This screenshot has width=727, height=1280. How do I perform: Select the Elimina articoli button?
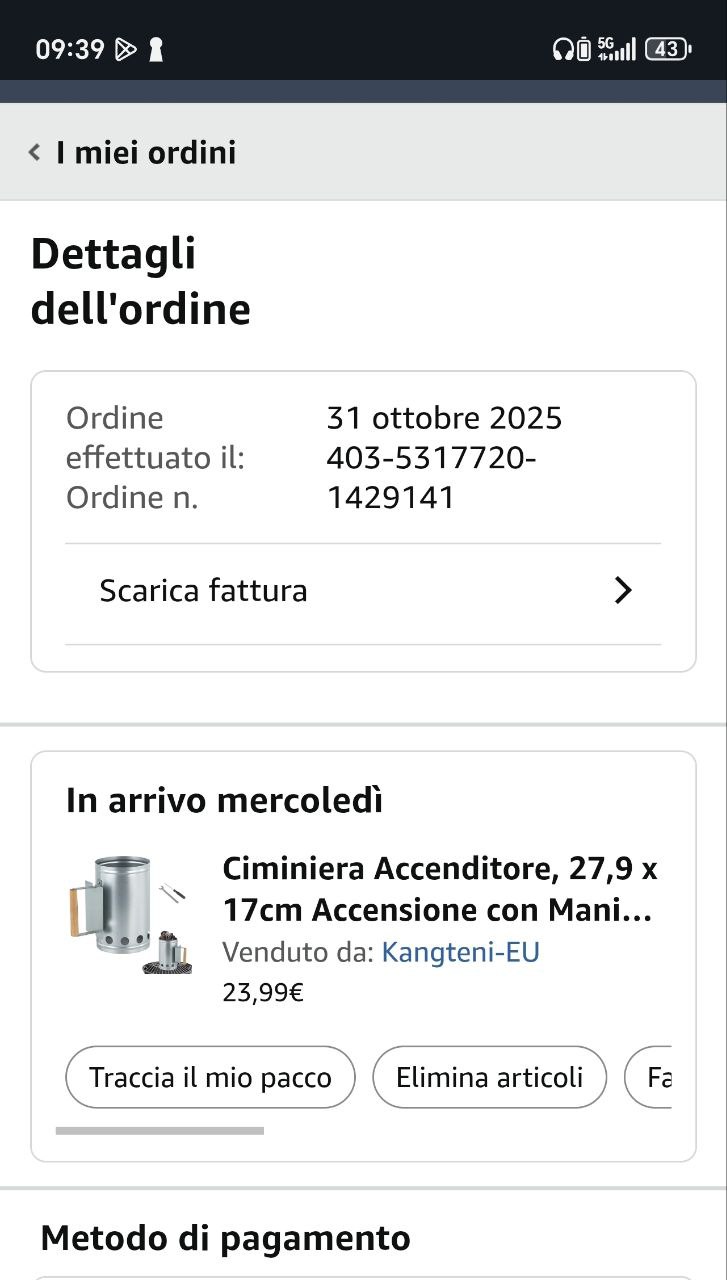click(x=489, y=1077)
